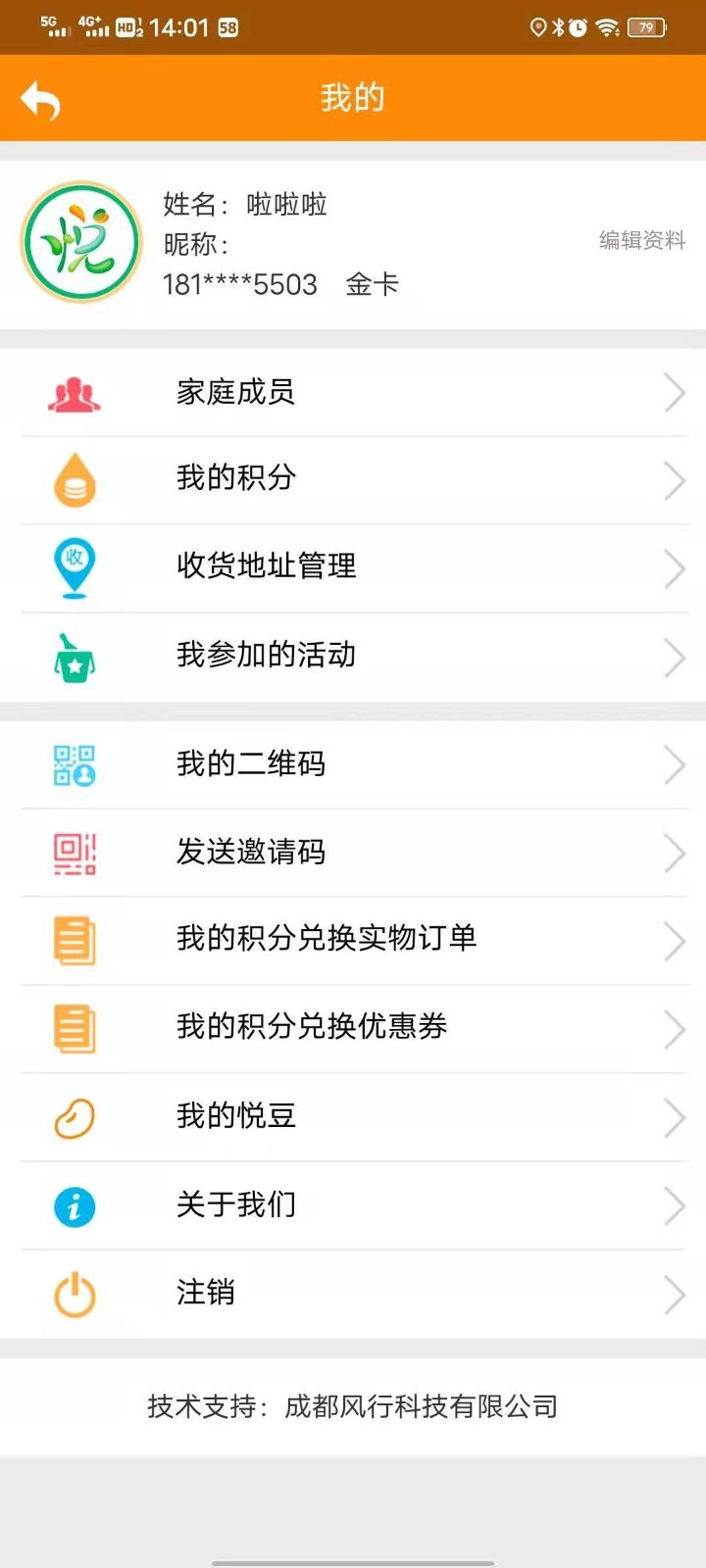Open 我参加的活动 list
706x1568 pixels.
click(x=353, y=656)
